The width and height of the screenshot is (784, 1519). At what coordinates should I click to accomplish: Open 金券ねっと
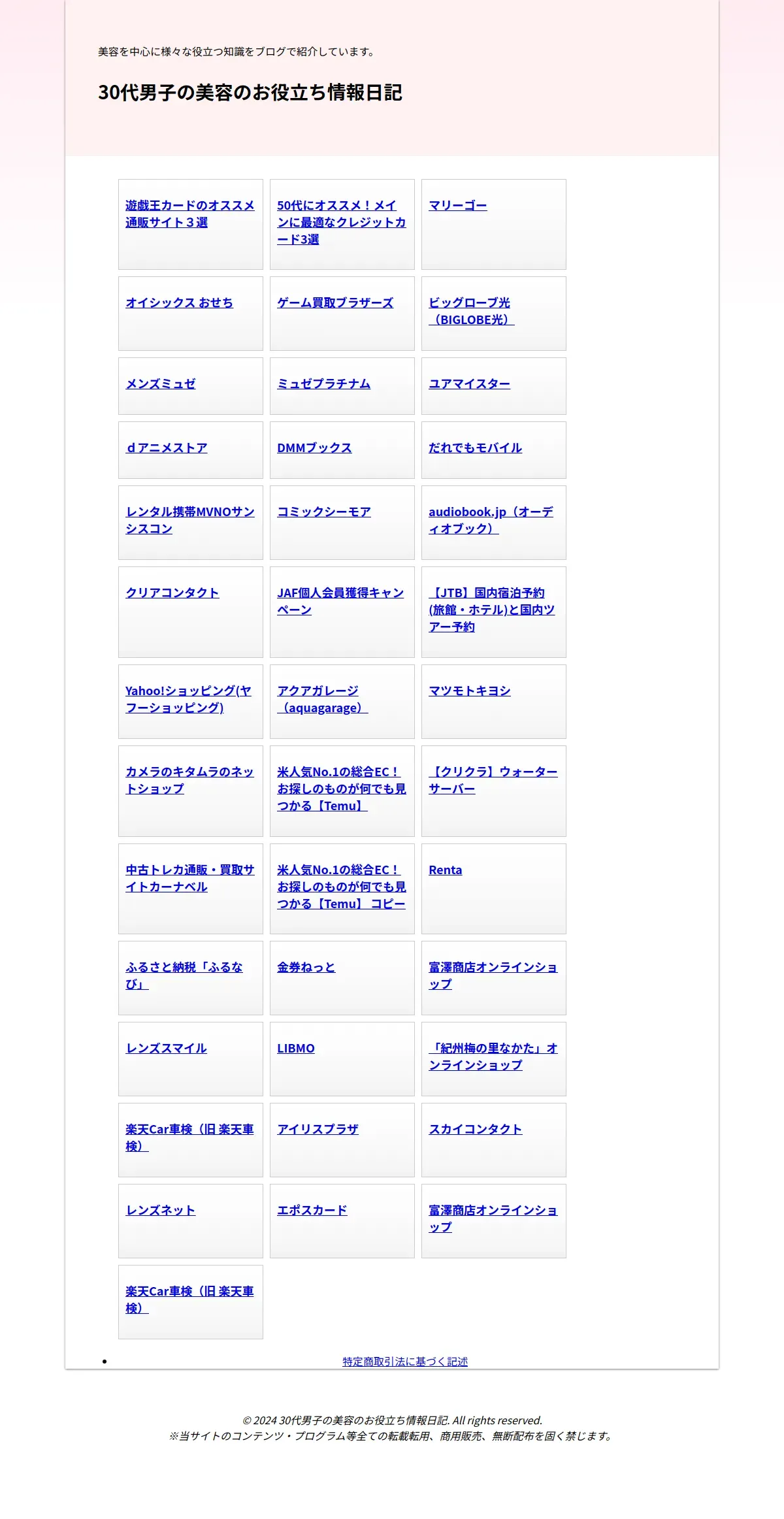coord(306,967)
